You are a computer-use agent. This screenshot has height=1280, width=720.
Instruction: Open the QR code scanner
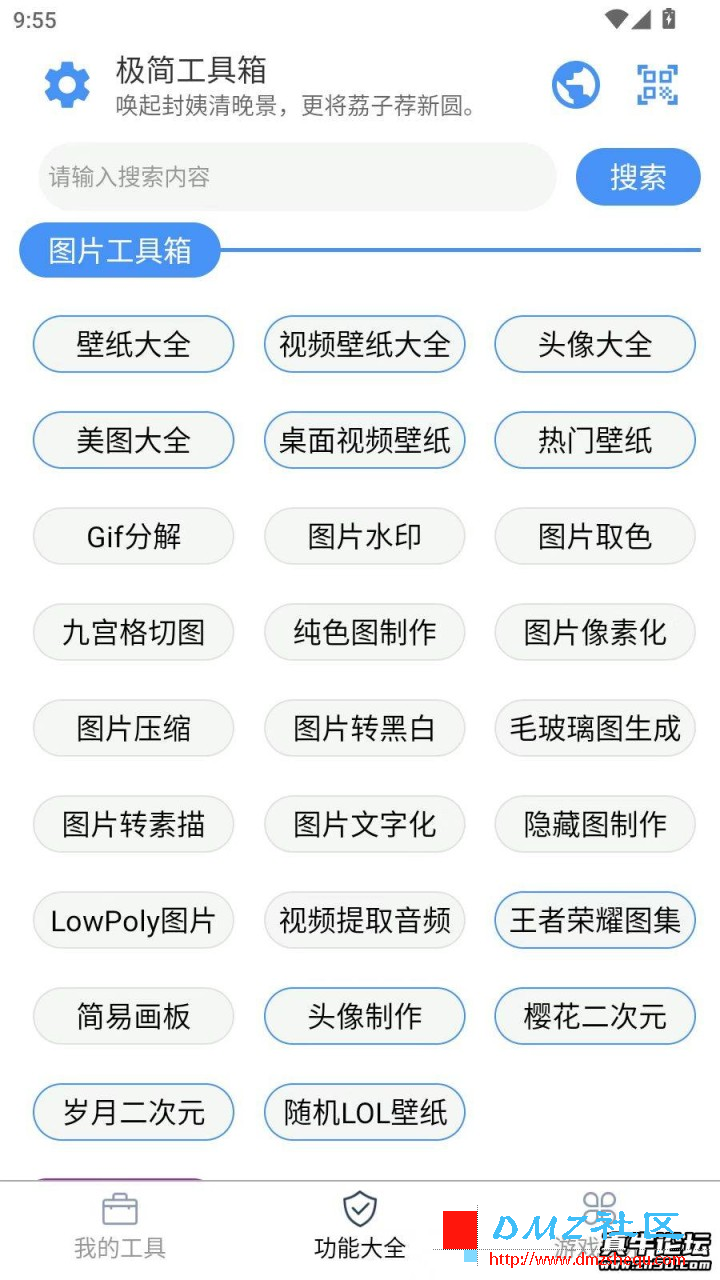tap(657, 85)
